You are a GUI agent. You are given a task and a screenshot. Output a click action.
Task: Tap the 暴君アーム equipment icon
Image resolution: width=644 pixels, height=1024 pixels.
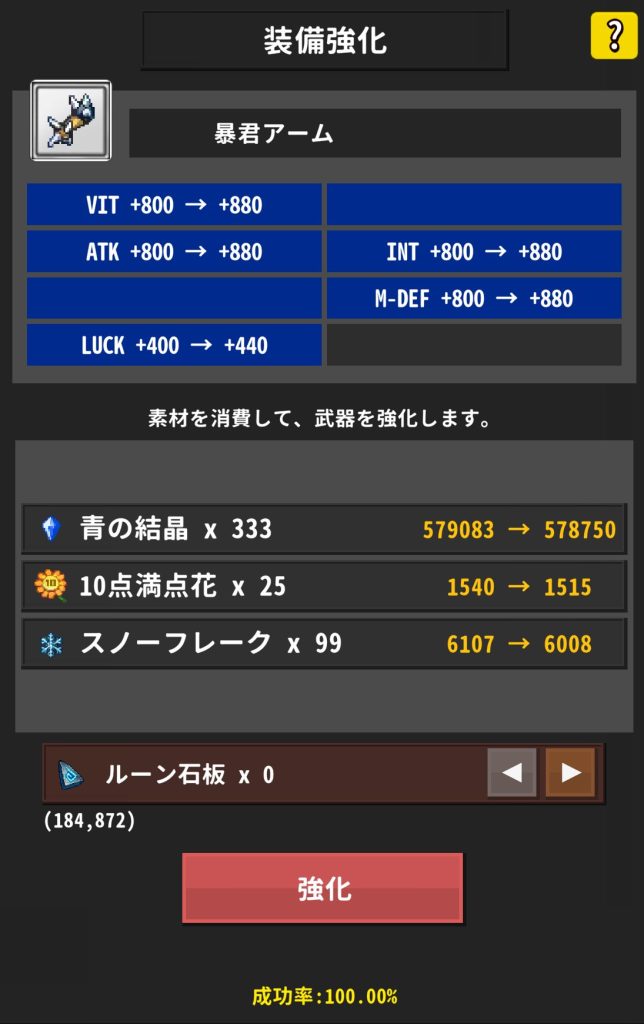(71, 122)
